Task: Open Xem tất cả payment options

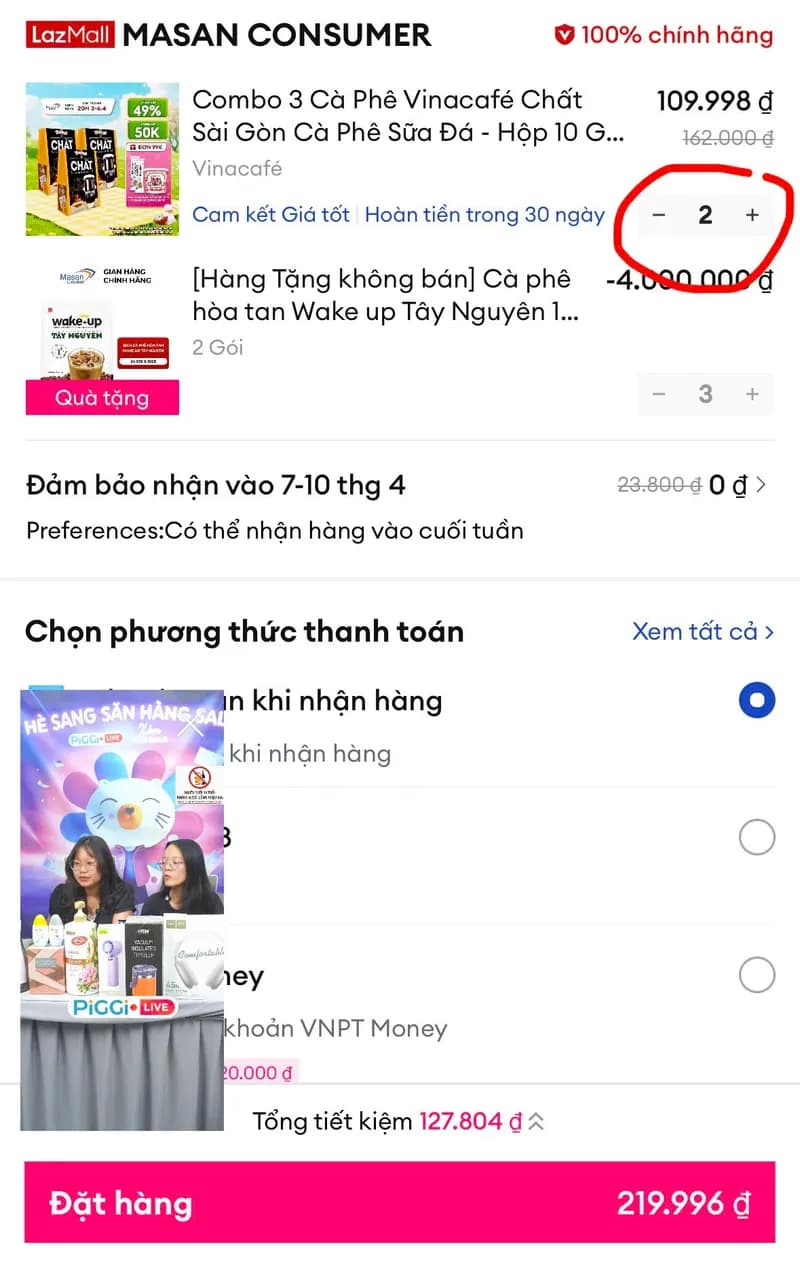Action: click(703, 631)
